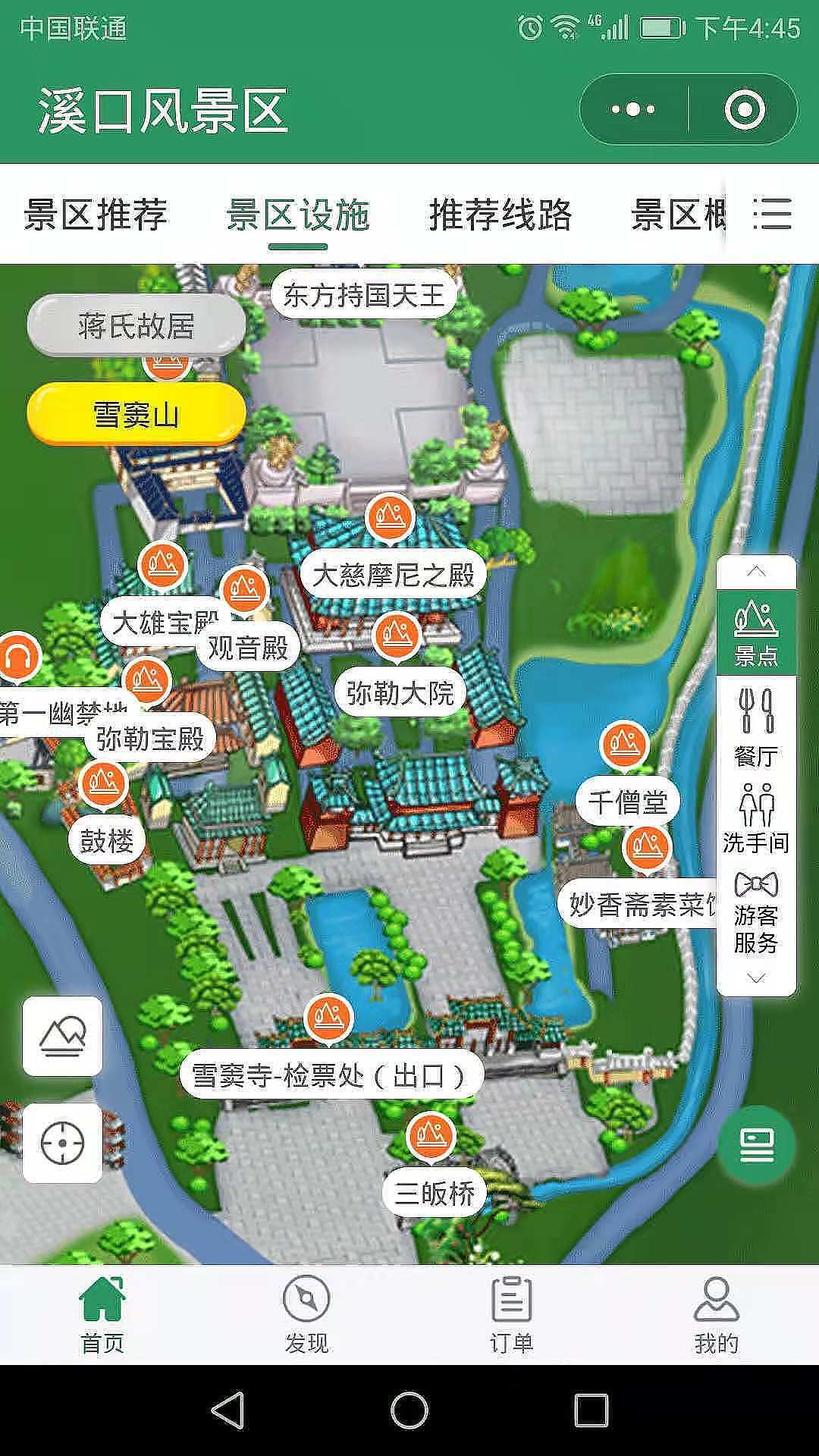Image resolution: width=819 pixels, height=1456 pixels.
Task: Select the 雪窦山 area button
Action: pos(136,415)
